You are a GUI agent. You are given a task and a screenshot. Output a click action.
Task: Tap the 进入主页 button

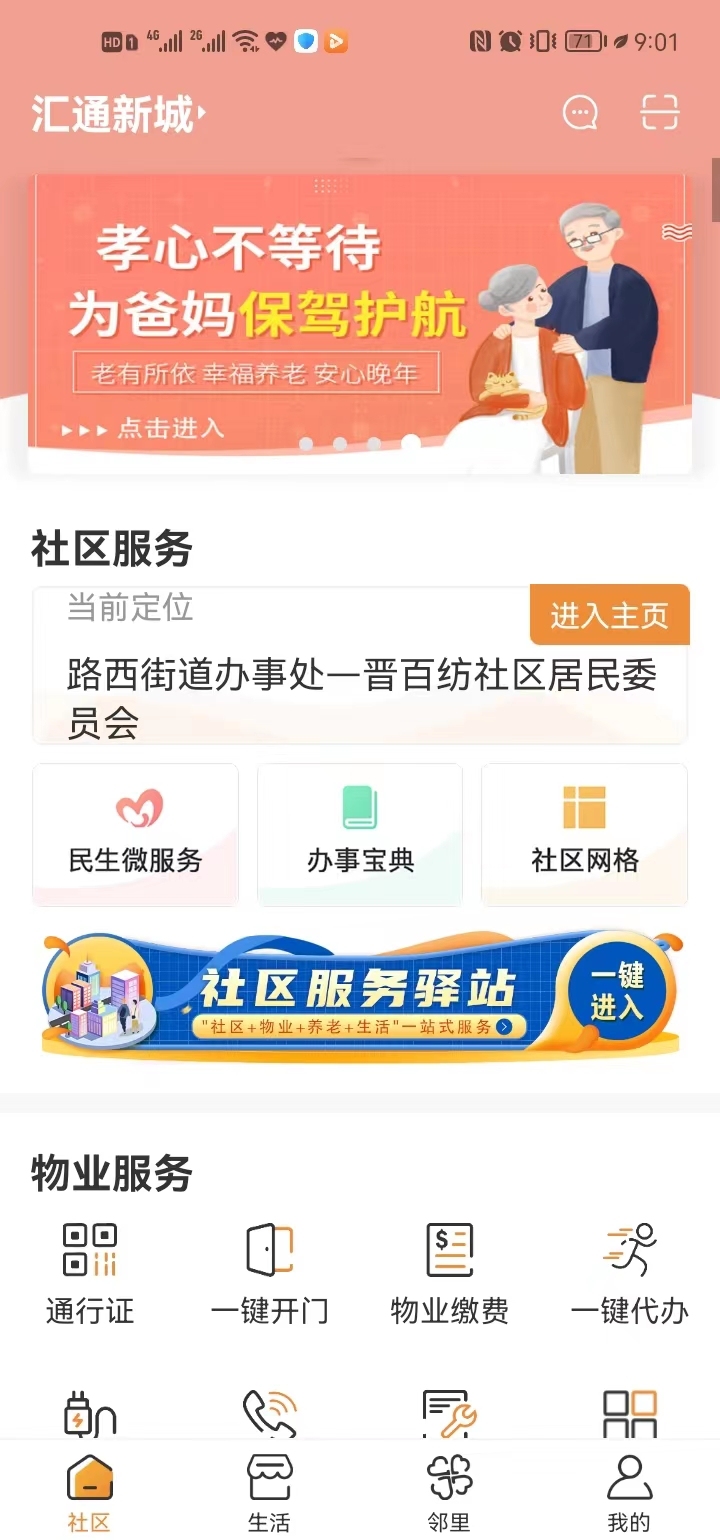click(x=610, y=615)
